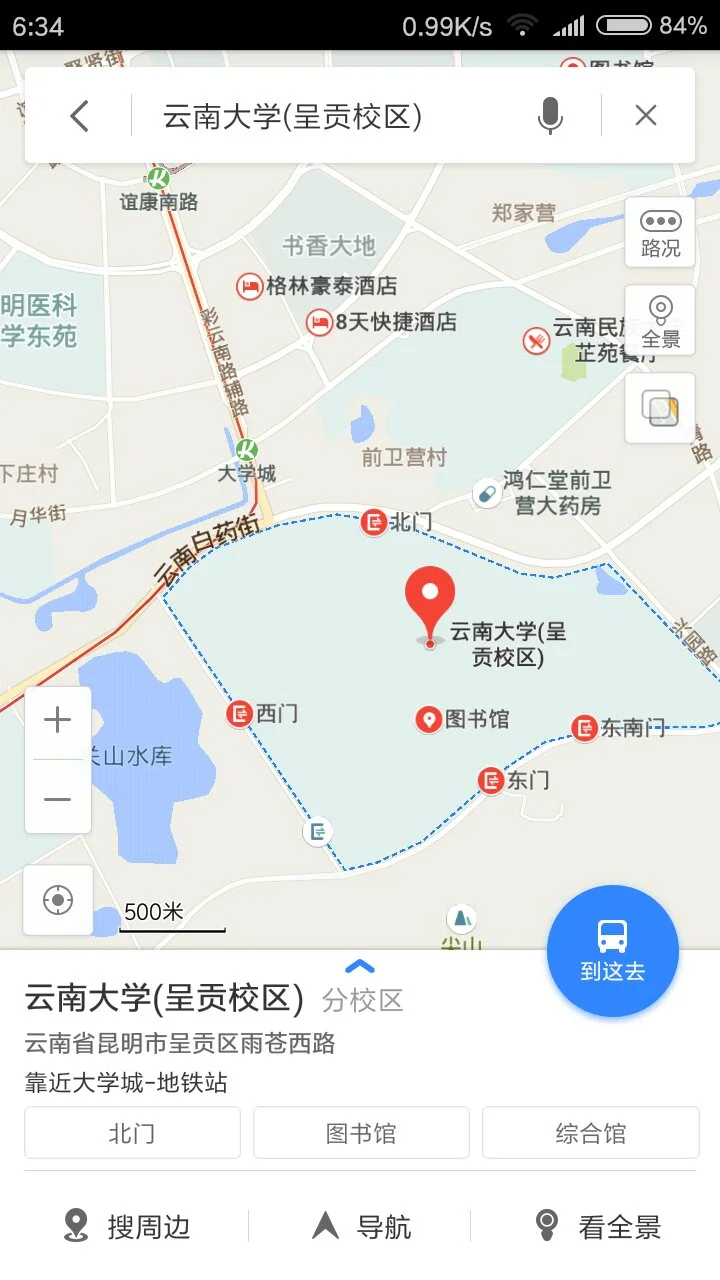Collapse the place details with the chevron
The height and width of the screenshot is (1280, 720).
[x=360, y=966]
